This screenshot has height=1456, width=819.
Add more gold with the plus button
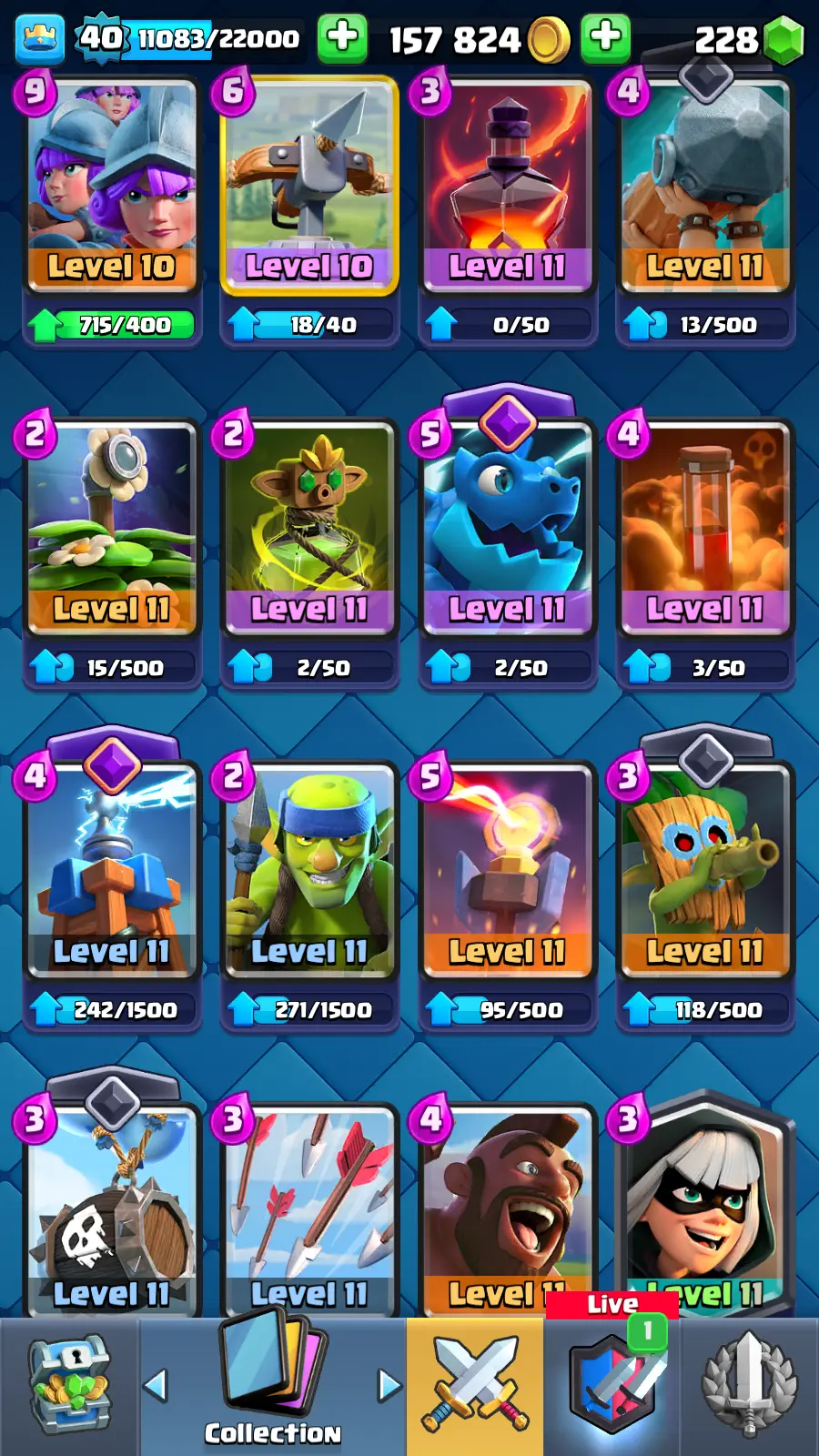click(605, 38)
